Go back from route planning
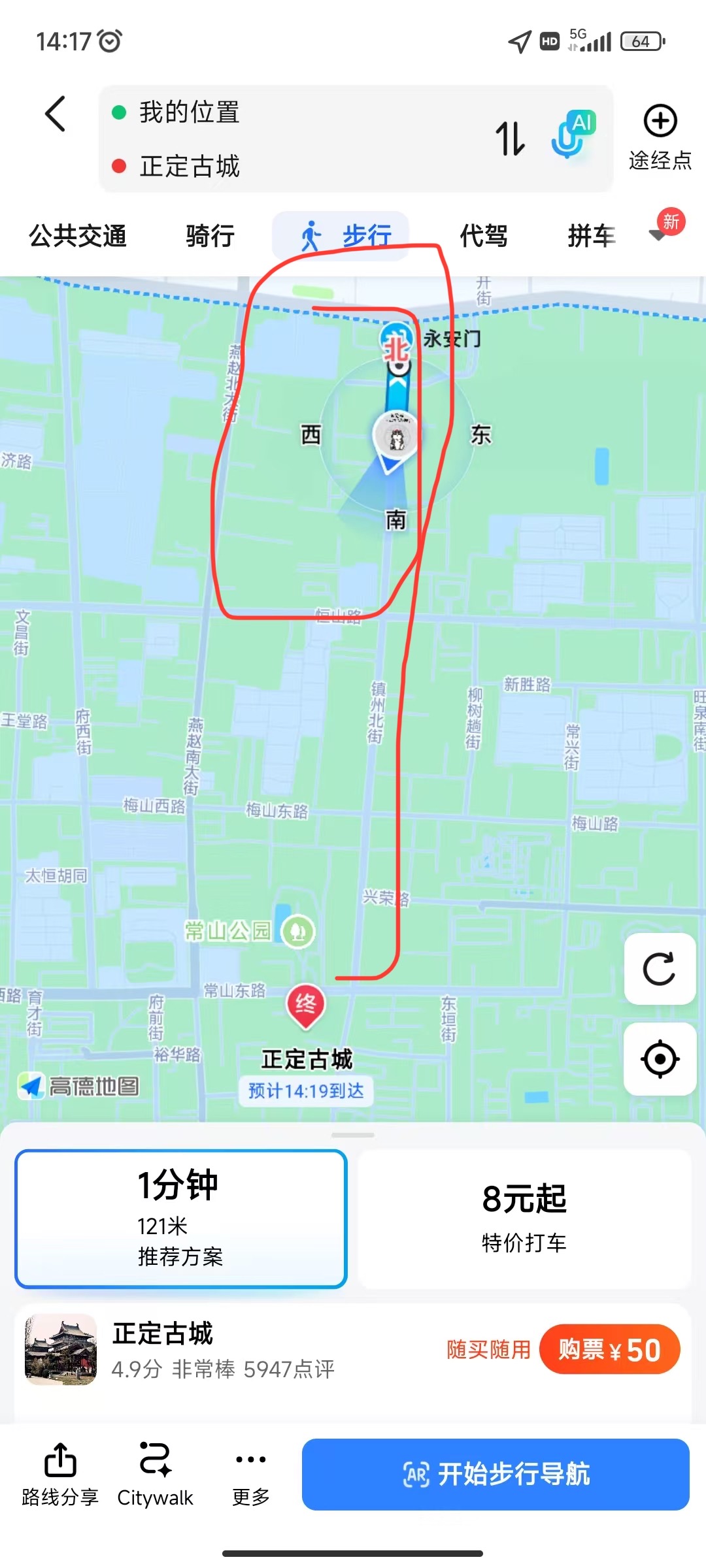 (56, 114)
